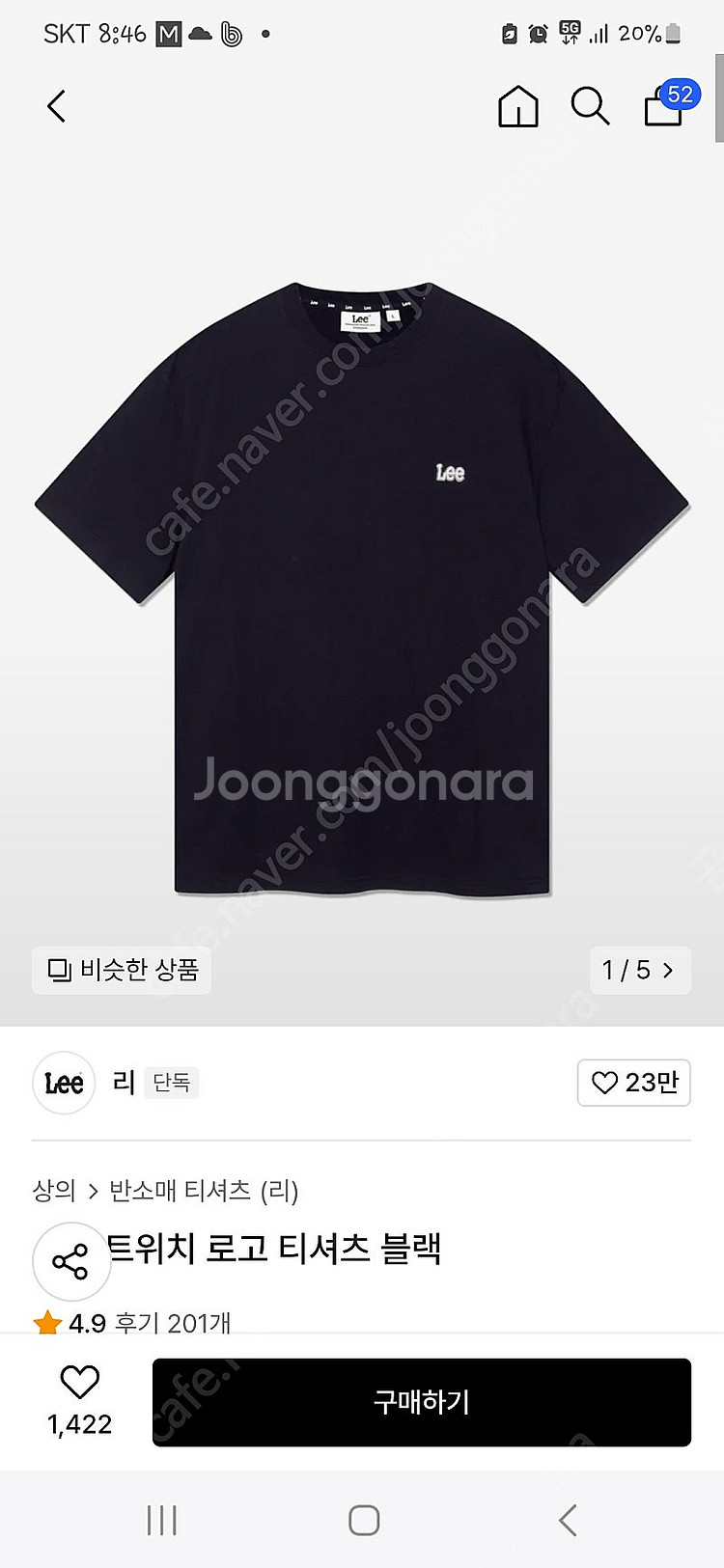
Task: Like this product with the 1,422 heart
Action: (x=79, y=1383)
